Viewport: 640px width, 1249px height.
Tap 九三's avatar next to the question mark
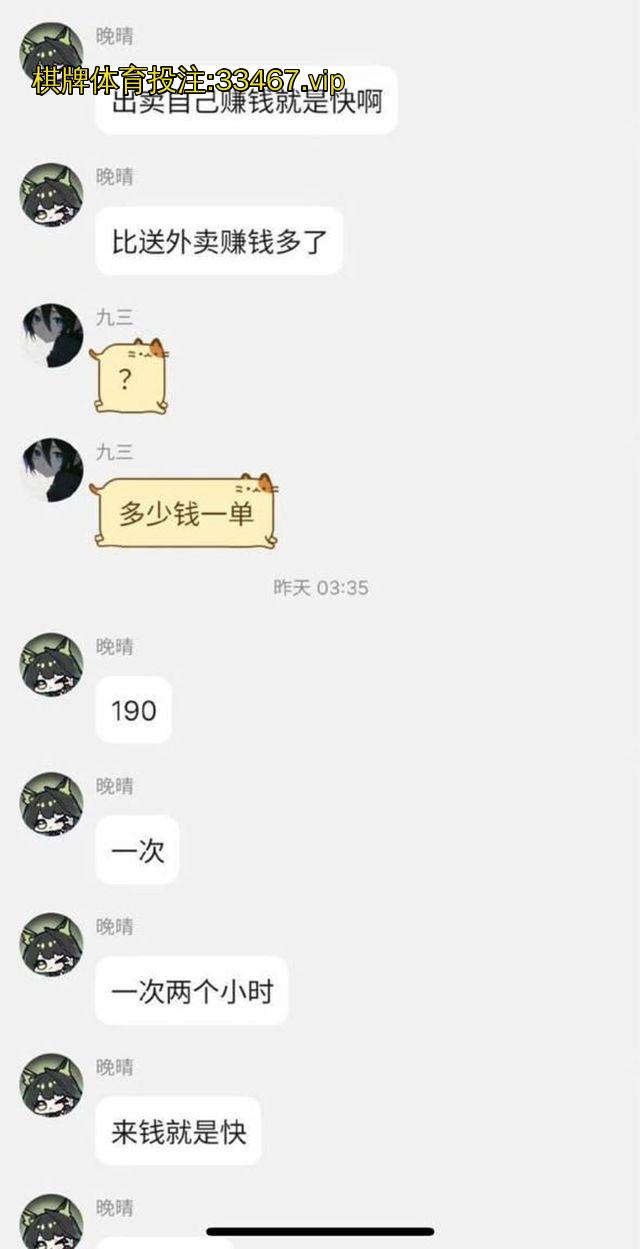[x=51, y=336]
